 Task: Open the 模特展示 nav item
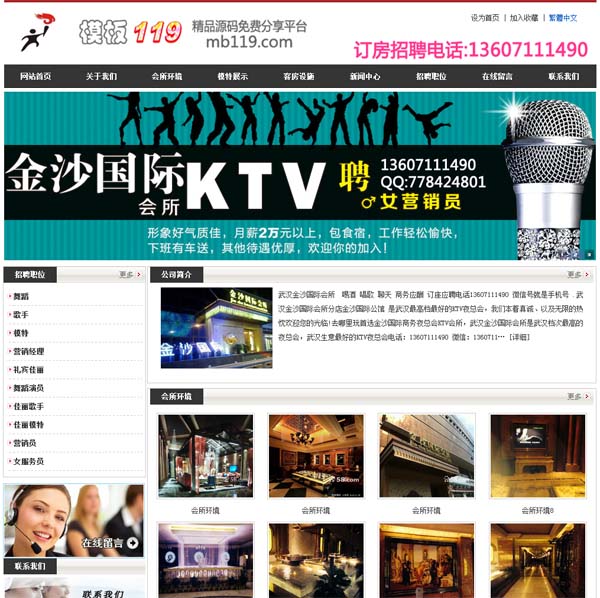[x=233, y=77]
